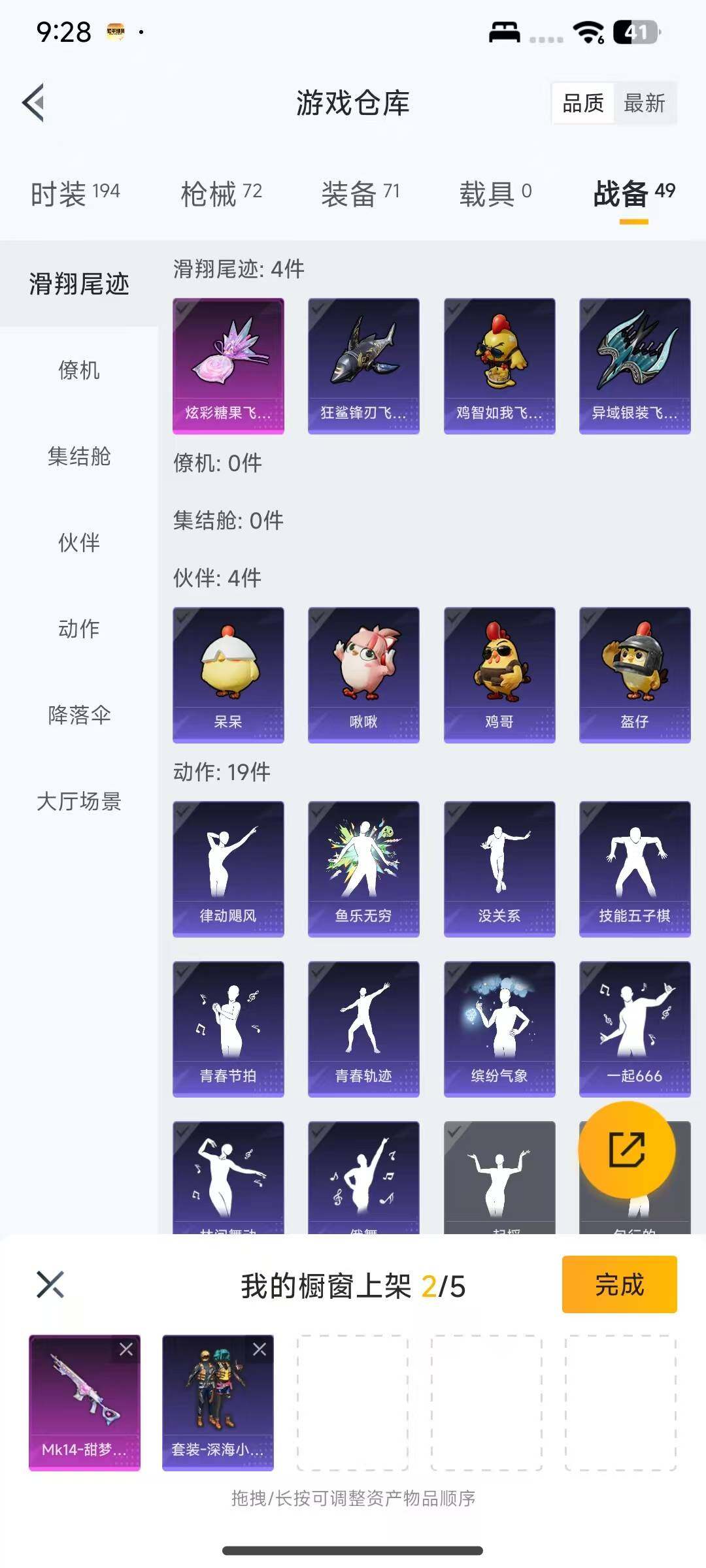Select the 呆呆 chicken companion
Image resolution: width=706 pixels, height=1568 pixels.
(x=229, y=674)
